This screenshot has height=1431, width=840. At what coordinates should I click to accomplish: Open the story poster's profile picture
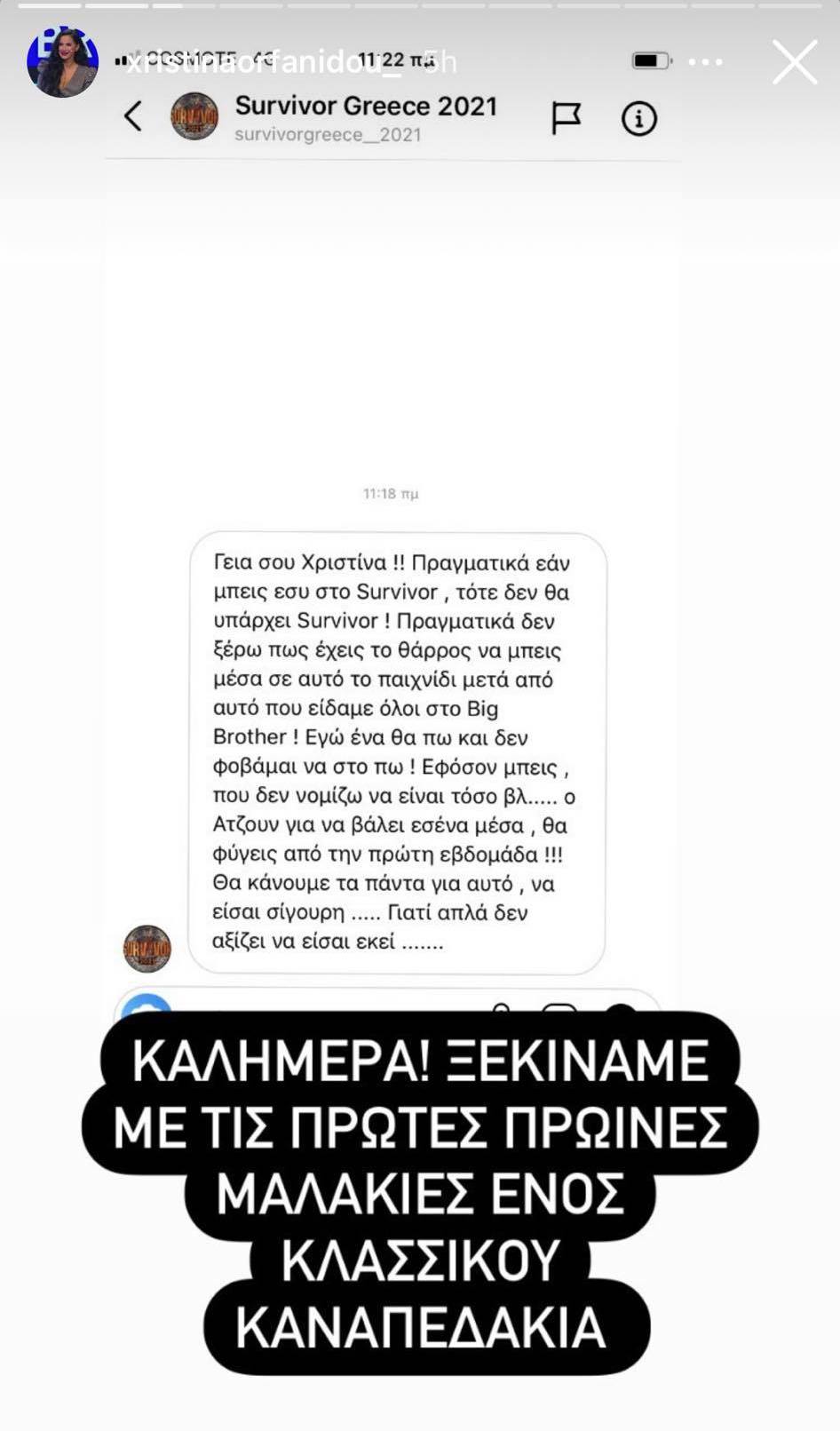pos(62,62)
